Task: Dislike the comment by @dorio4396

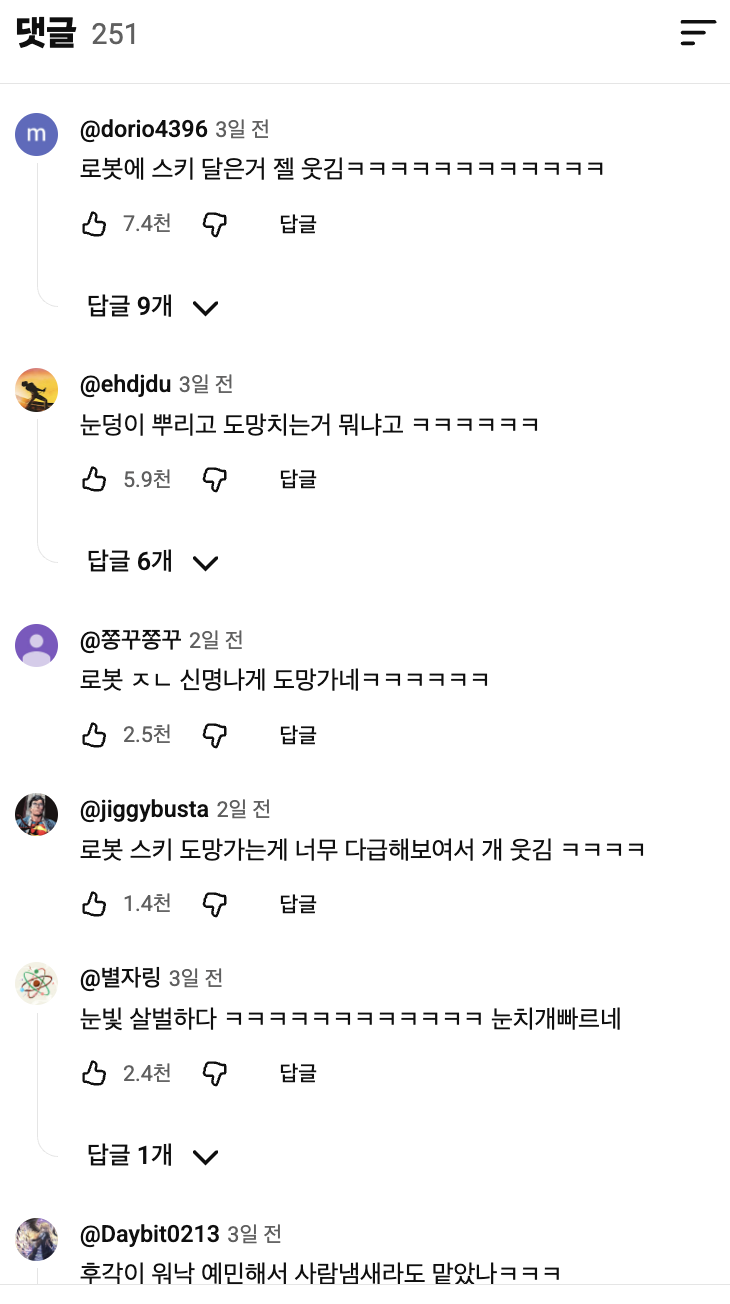Action: pyautogui.click(x=215, y=224)
